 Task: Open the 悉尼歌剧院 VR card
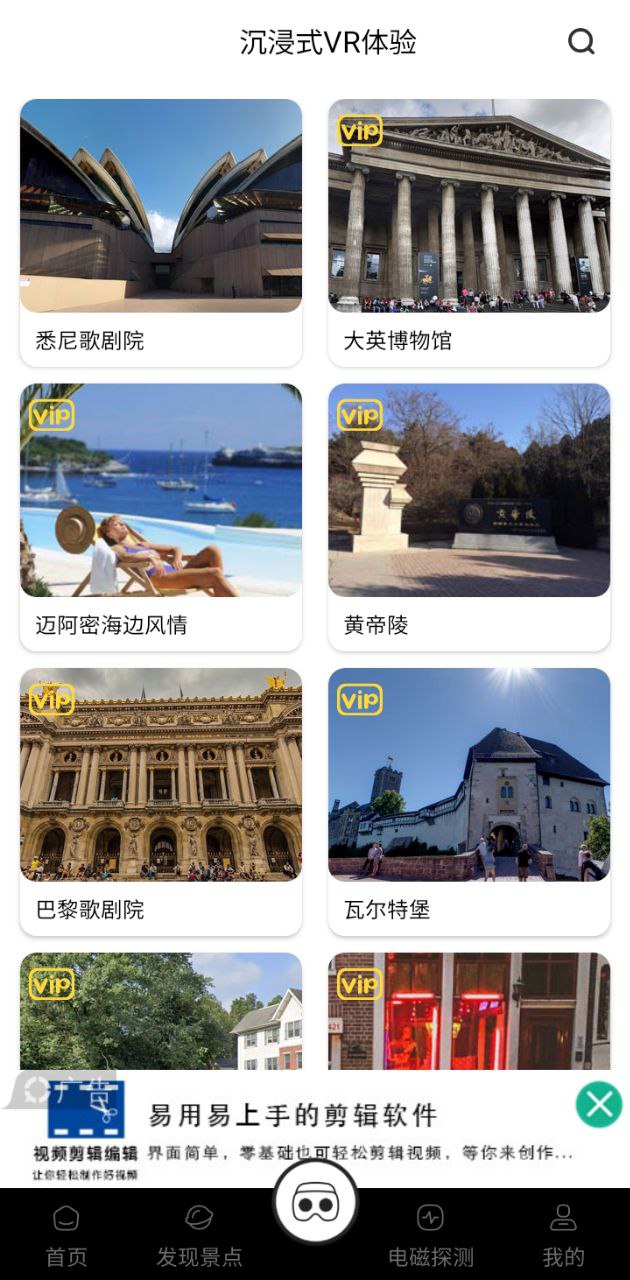[x=161, y=232]
